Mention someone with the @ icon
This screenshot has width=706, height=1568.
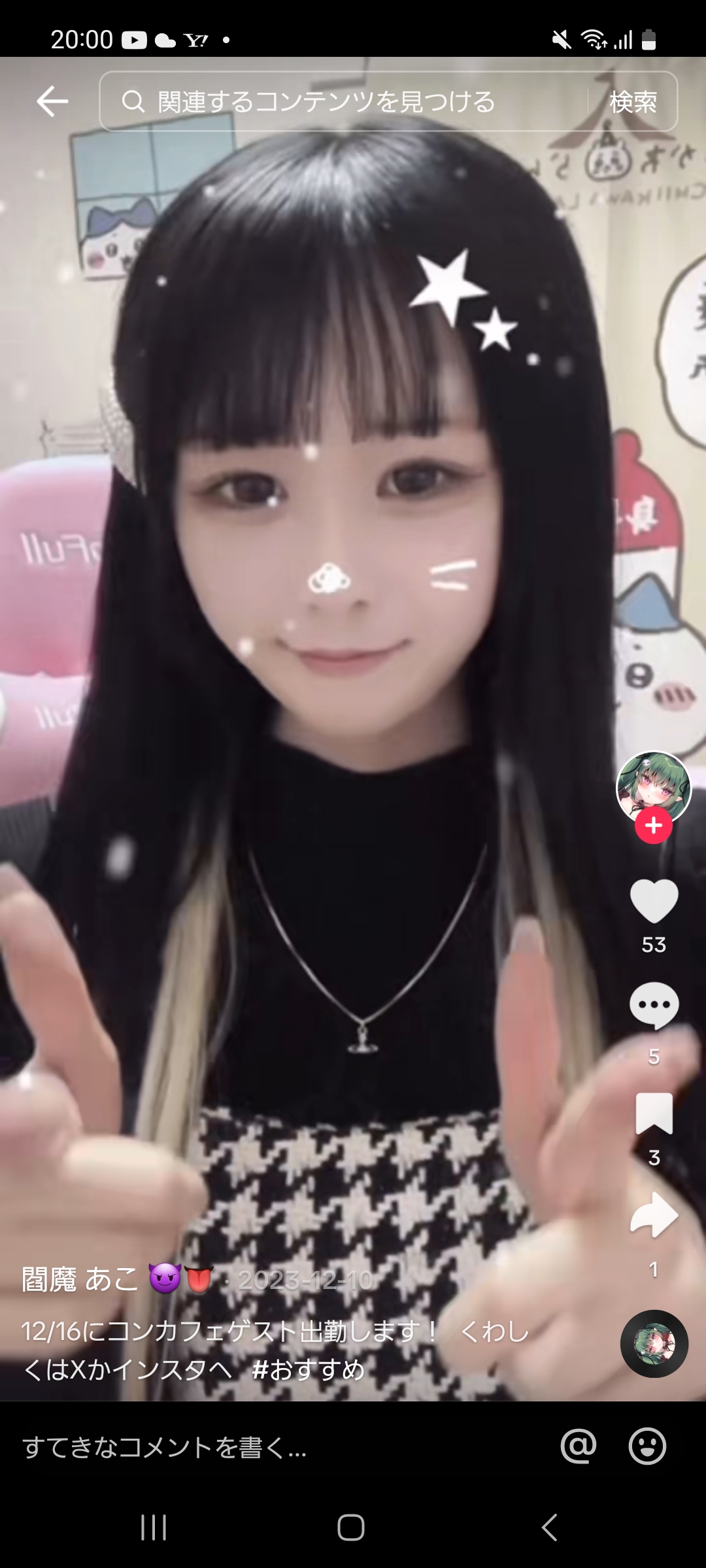579,1446
